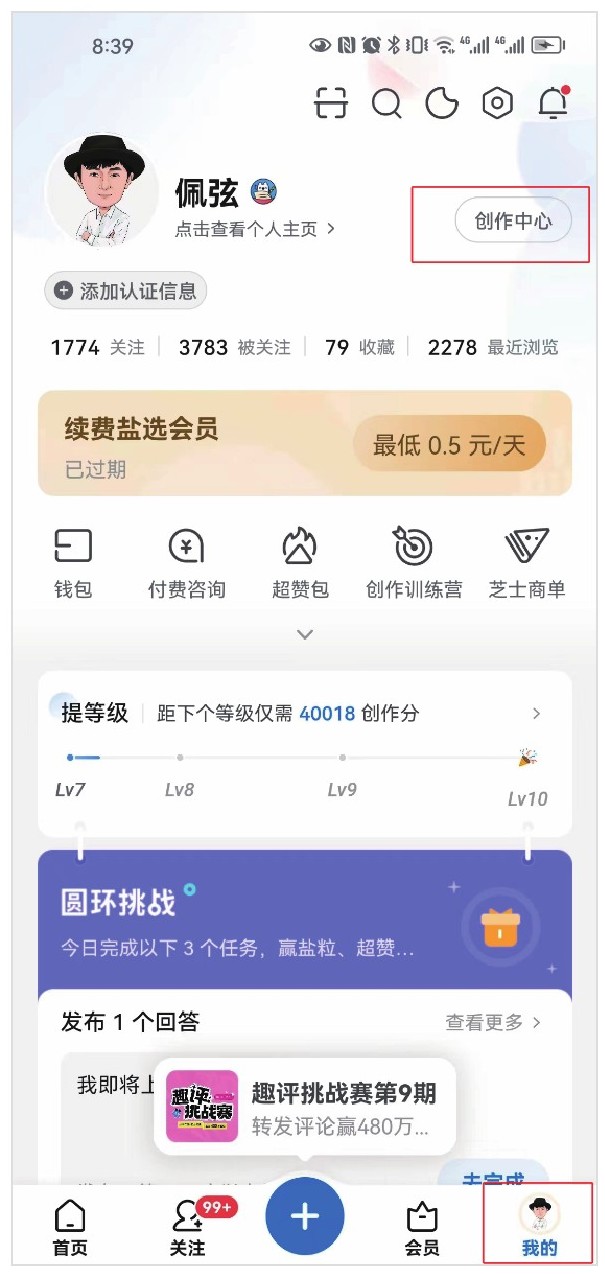Screen dimensions: 605x1274
Task: Open the 1774 关注 list
Action: [97, 348]
